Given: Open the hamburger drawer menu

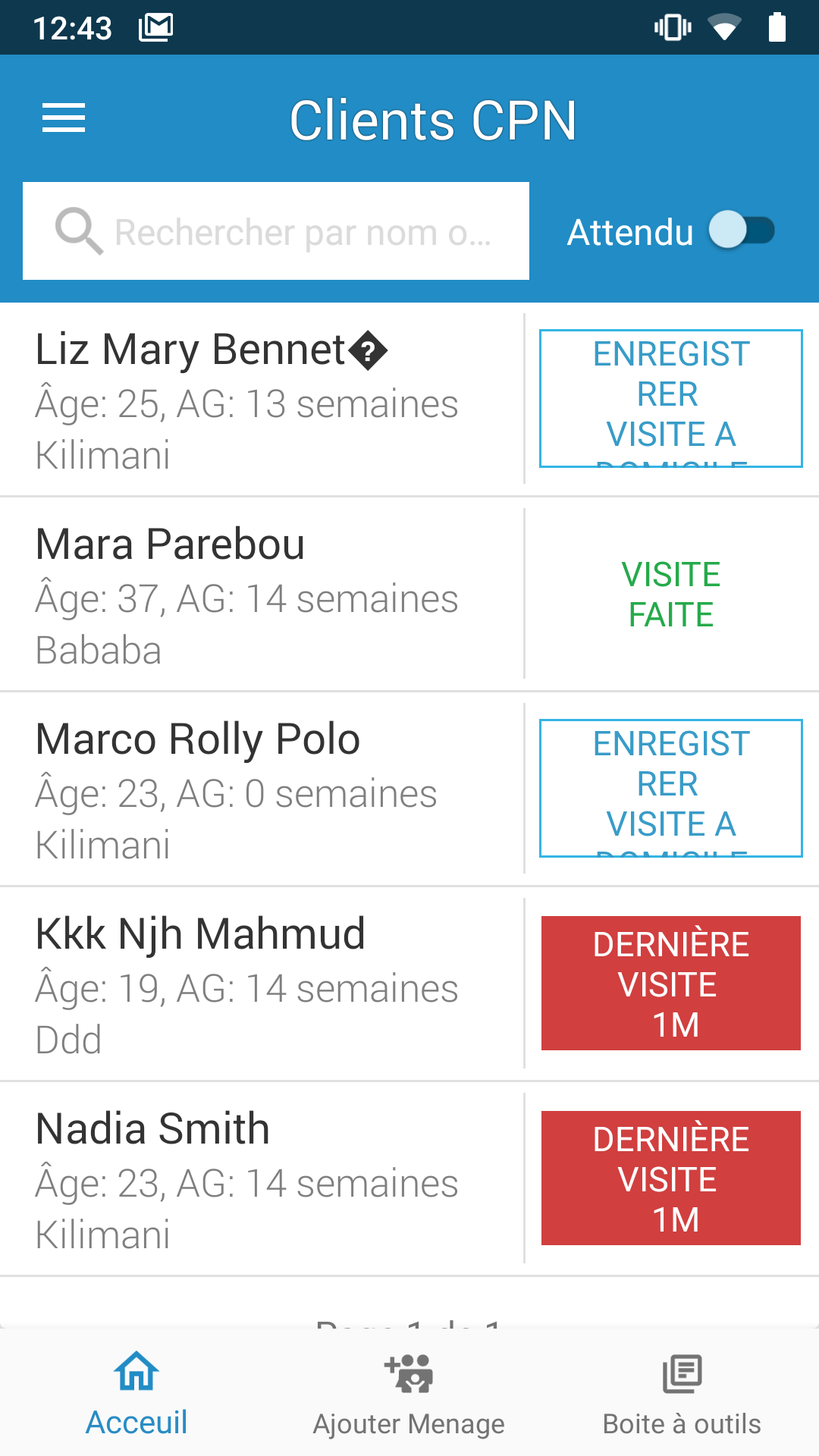Looking at the screenshot, I should pyautogui.click(x=64, y=118).
